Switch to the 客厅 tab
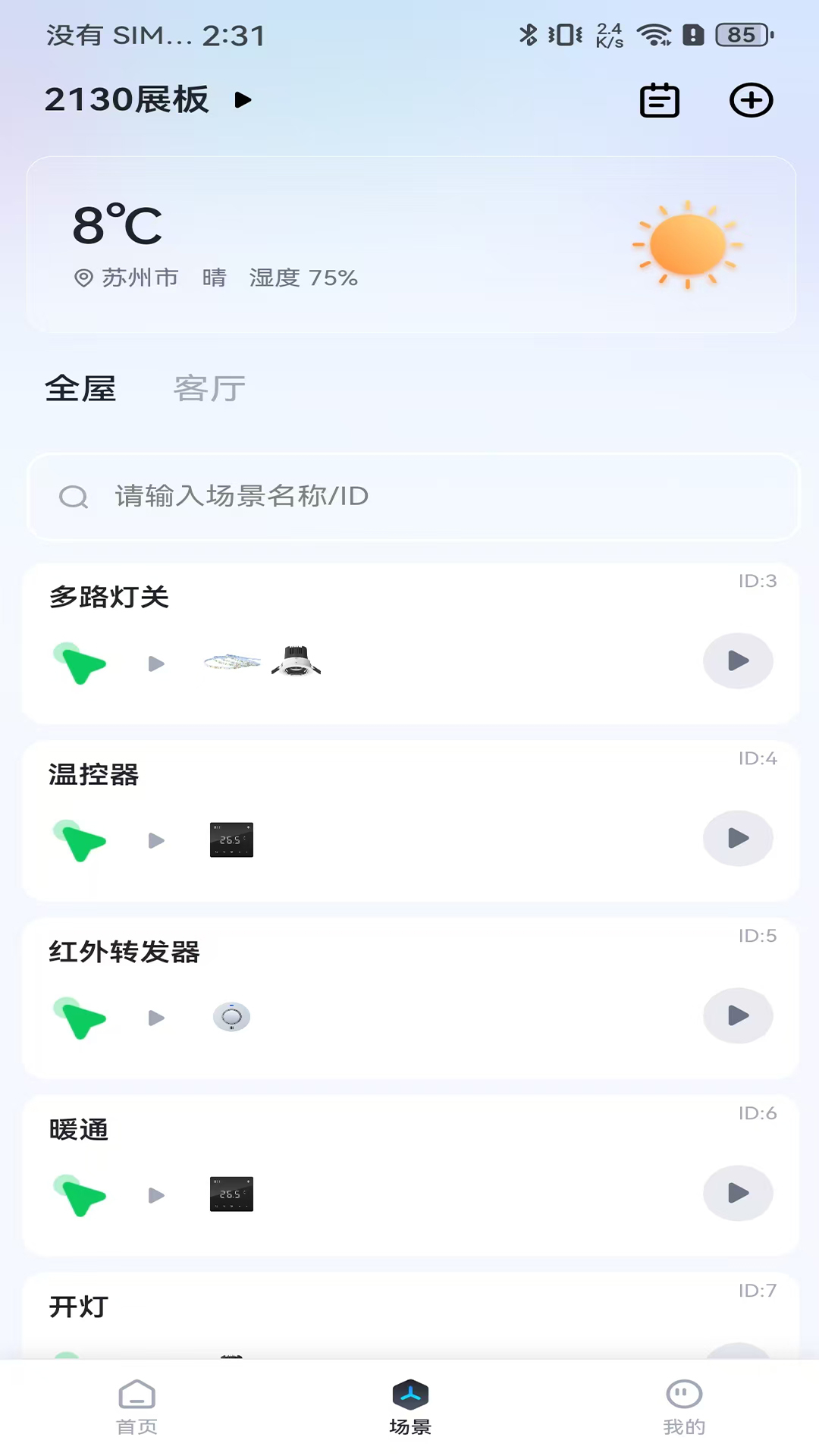Image resolution: width=819 pixels, height=1456 pixels. (209, 389)
